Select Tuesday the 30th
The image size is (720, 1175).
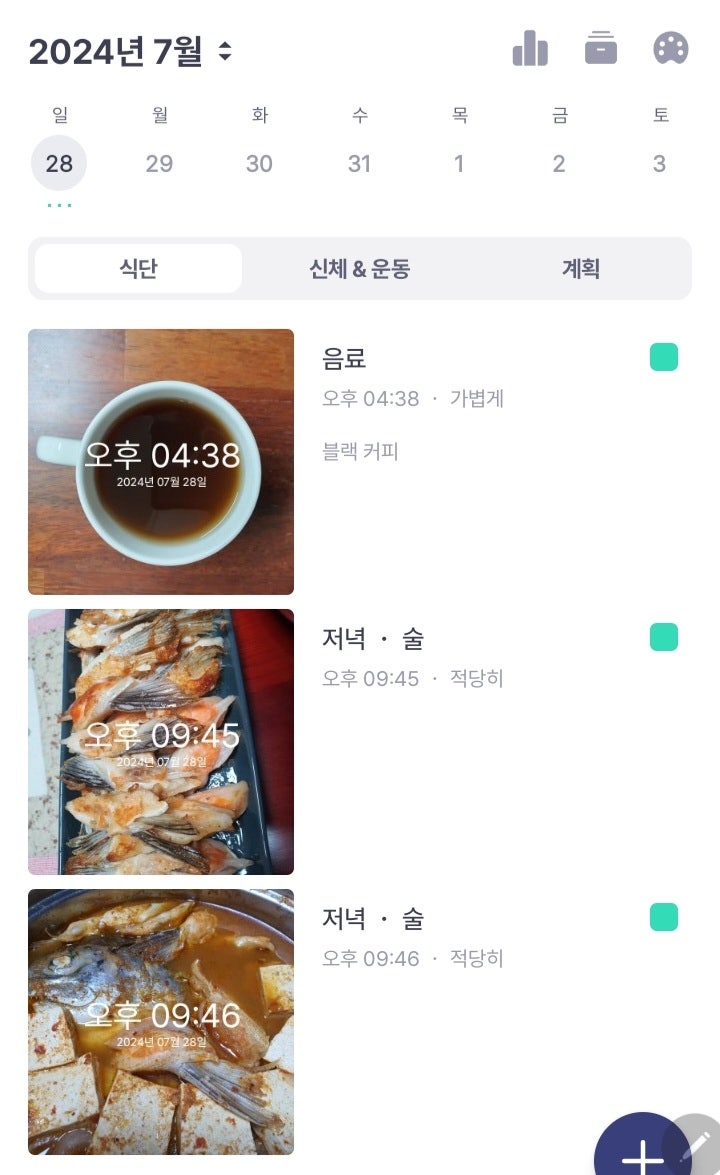259,163
